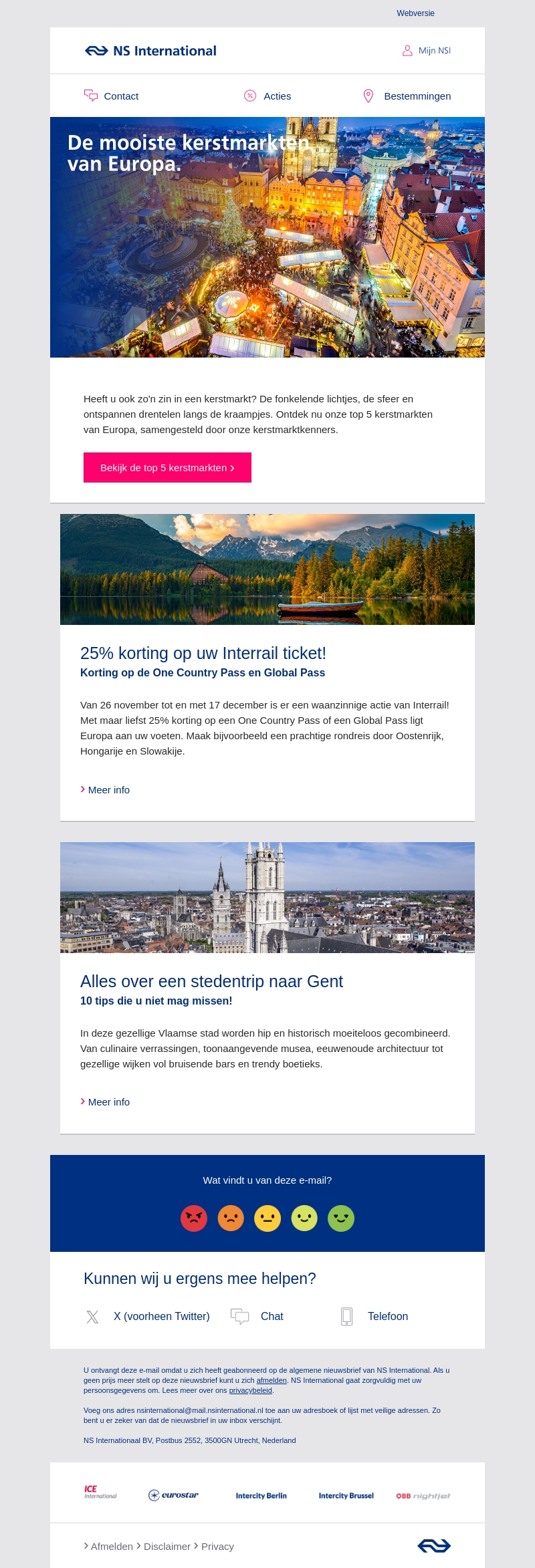
Task: Open Chat via the speech bubble icon
Action: 239,1316
